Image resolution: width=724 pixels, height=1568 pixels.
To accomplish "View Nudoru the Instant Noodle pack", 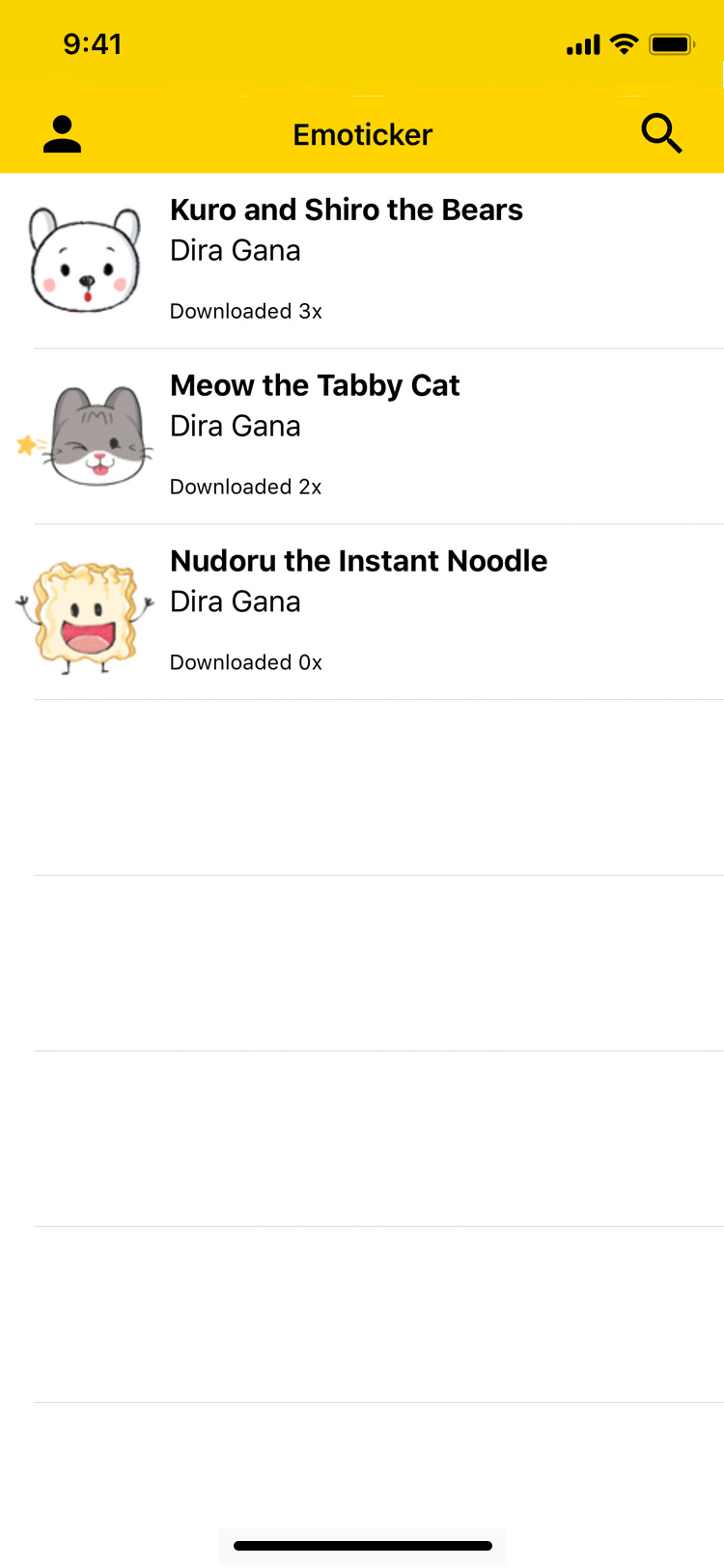I will (x=358, y=562).
